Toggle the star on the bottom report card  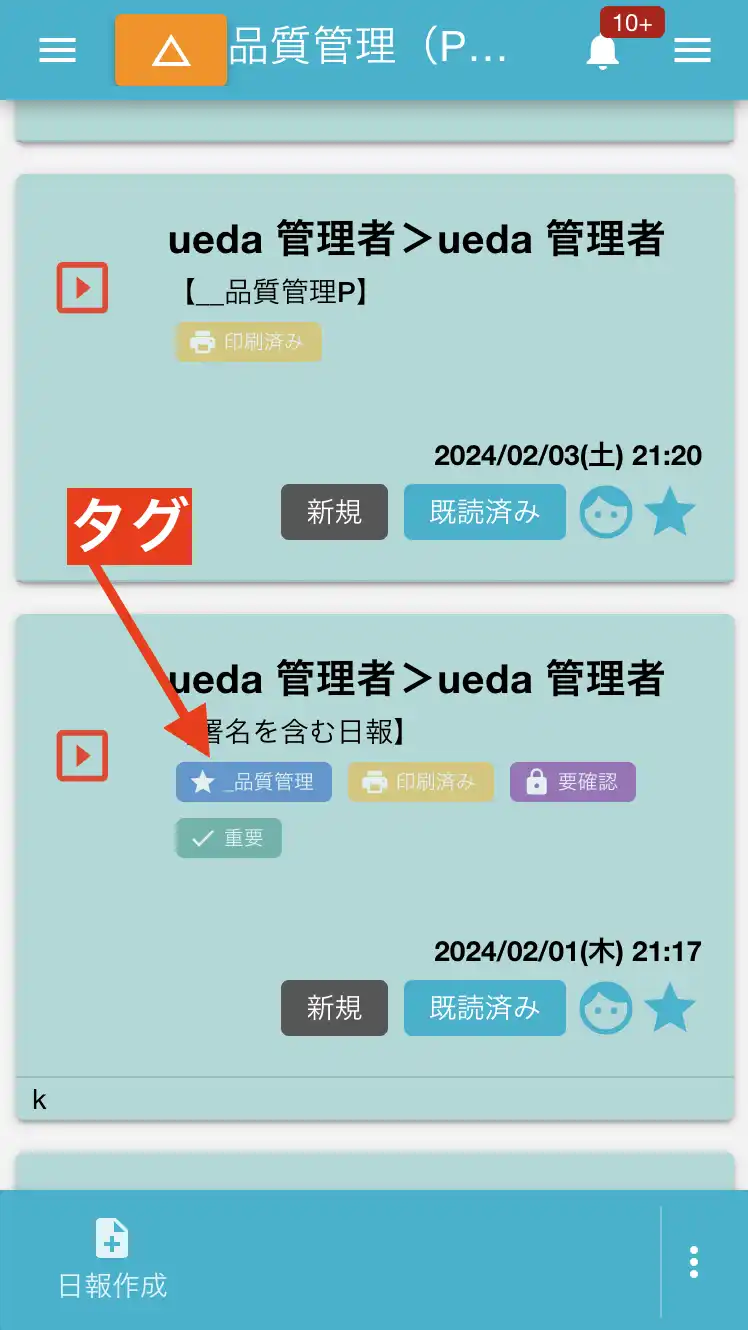[670, 1008]
